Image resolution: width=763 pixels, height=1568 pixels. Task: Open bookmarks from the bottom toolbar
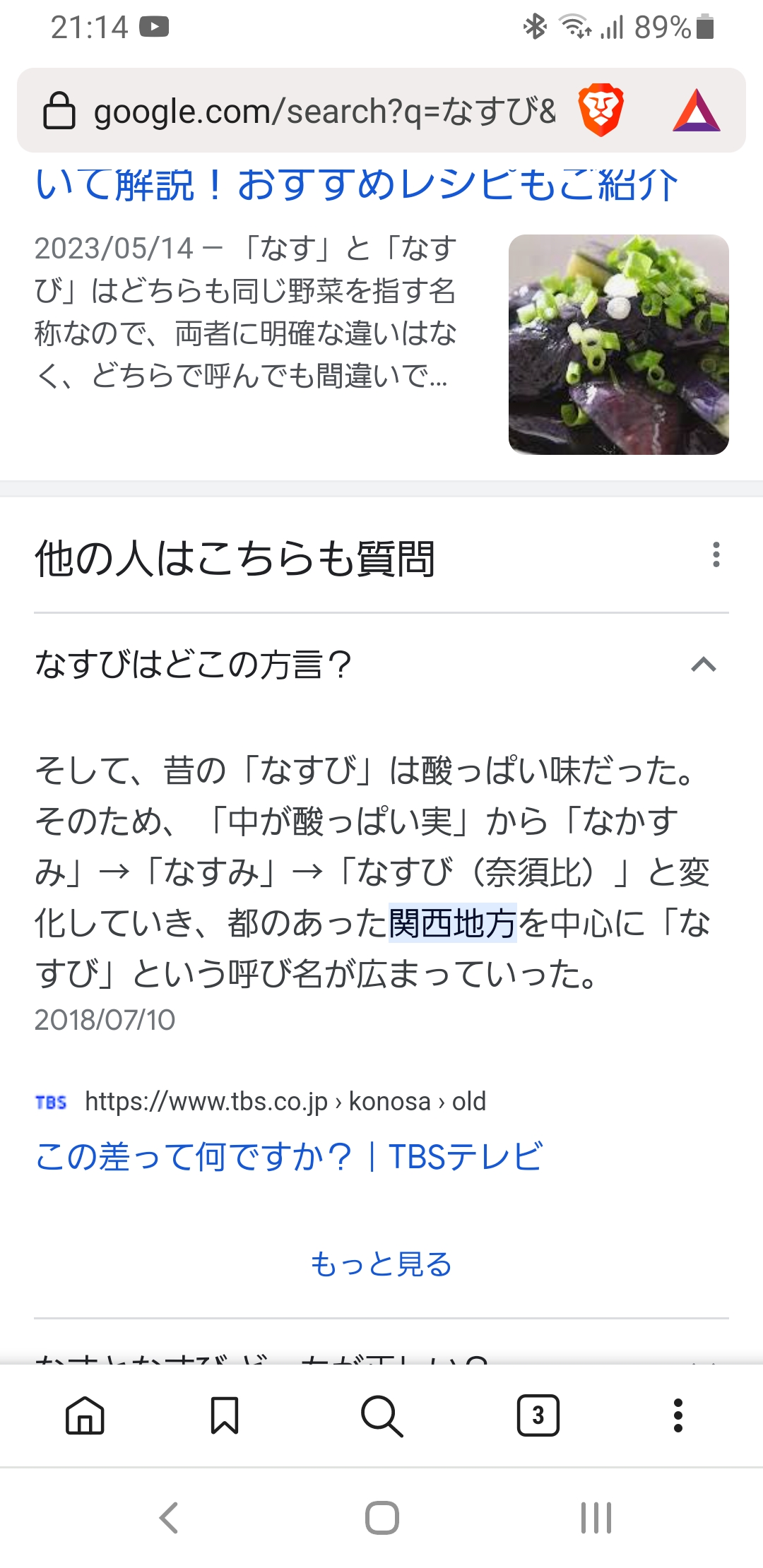[225, 1415]
